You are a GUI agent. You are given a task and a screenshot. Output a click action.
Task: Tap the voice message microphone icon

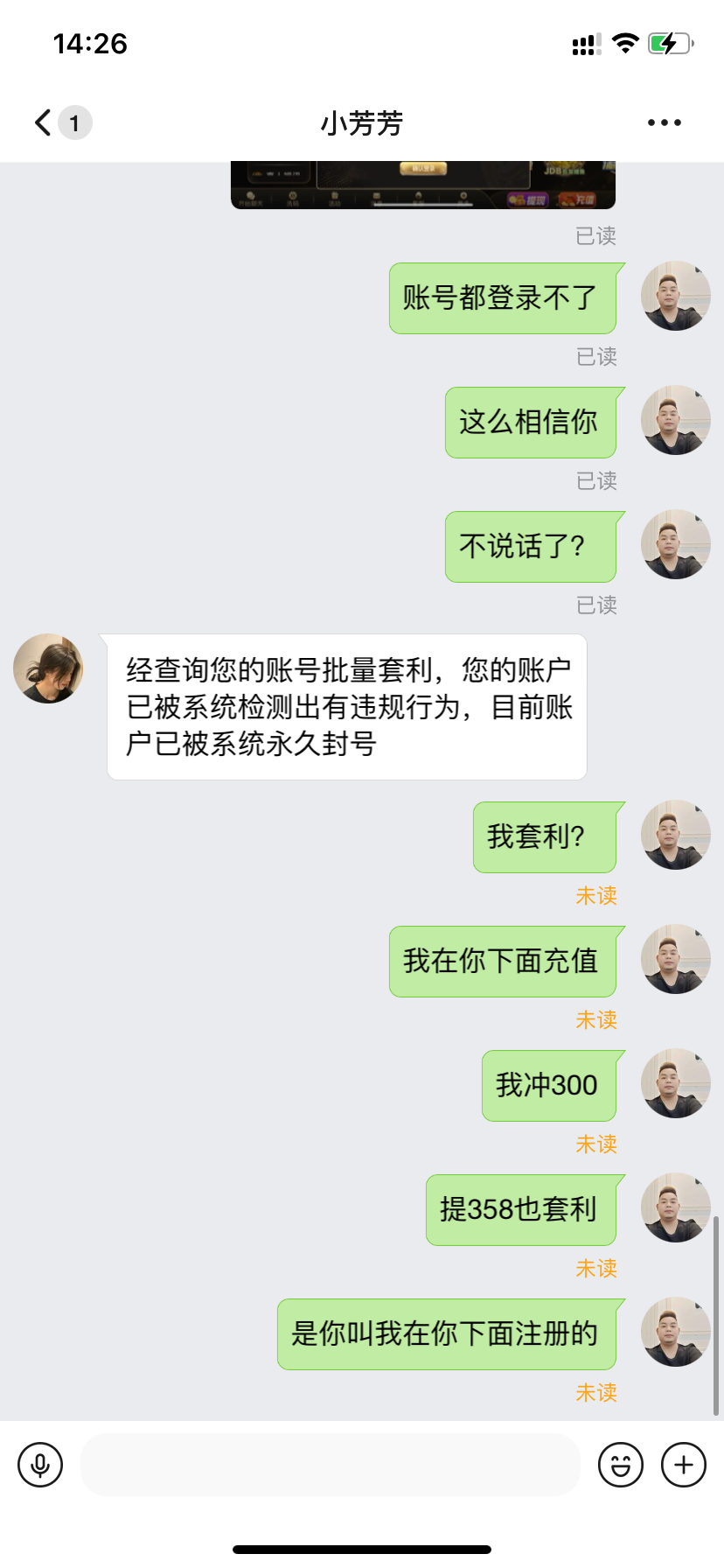tap(40, 1465)
